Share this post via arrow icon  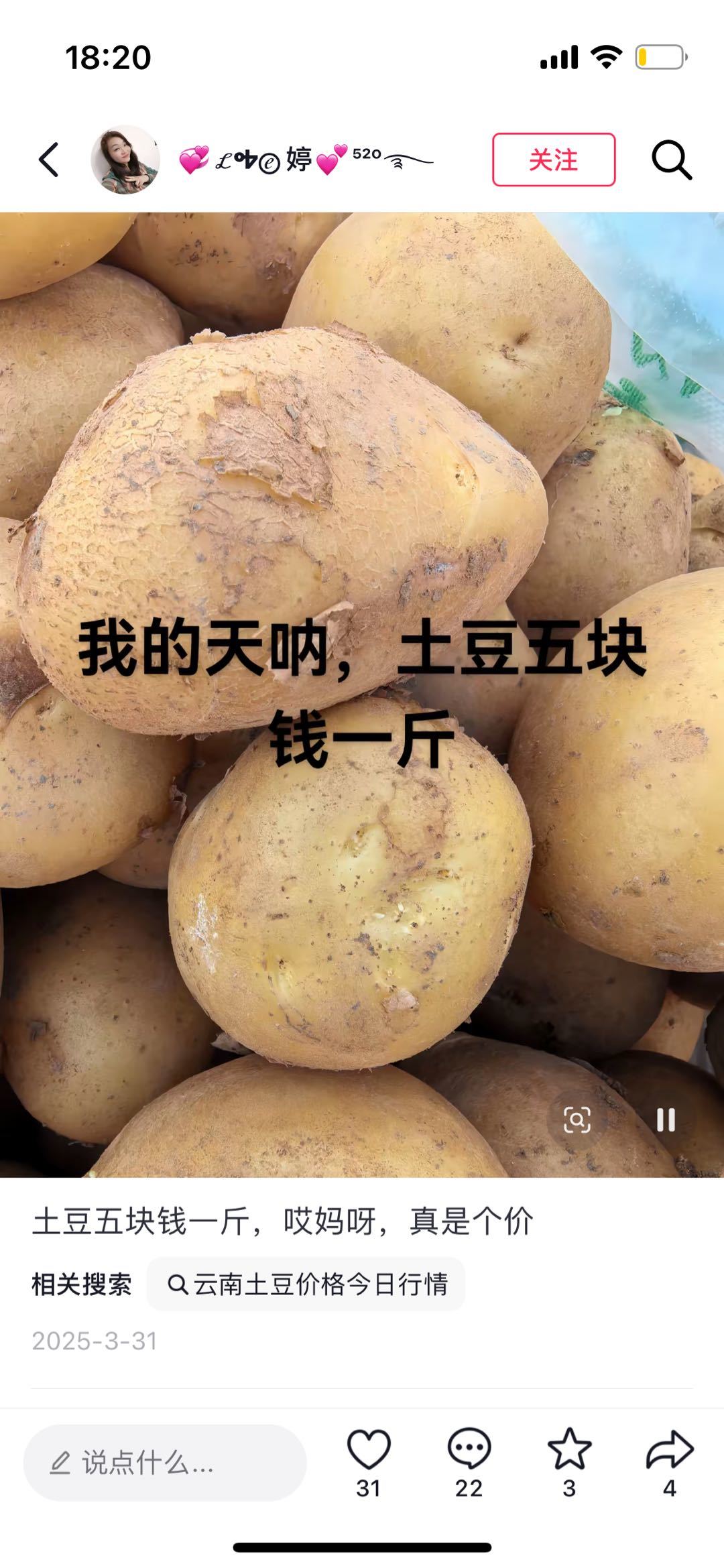[x=669, y=1449]
